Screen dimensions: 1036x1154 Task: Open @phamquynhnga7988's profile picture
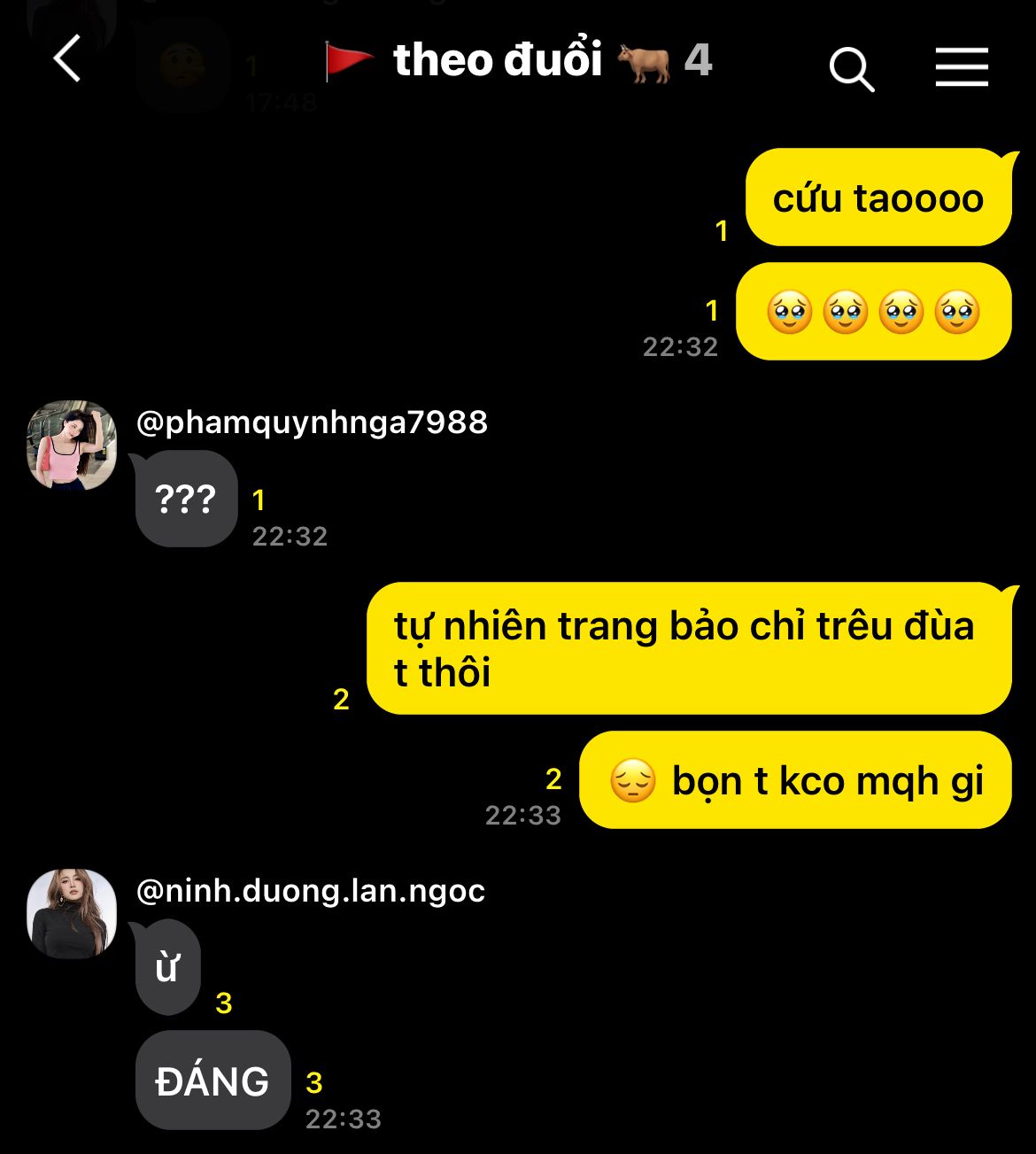(72, 445)
